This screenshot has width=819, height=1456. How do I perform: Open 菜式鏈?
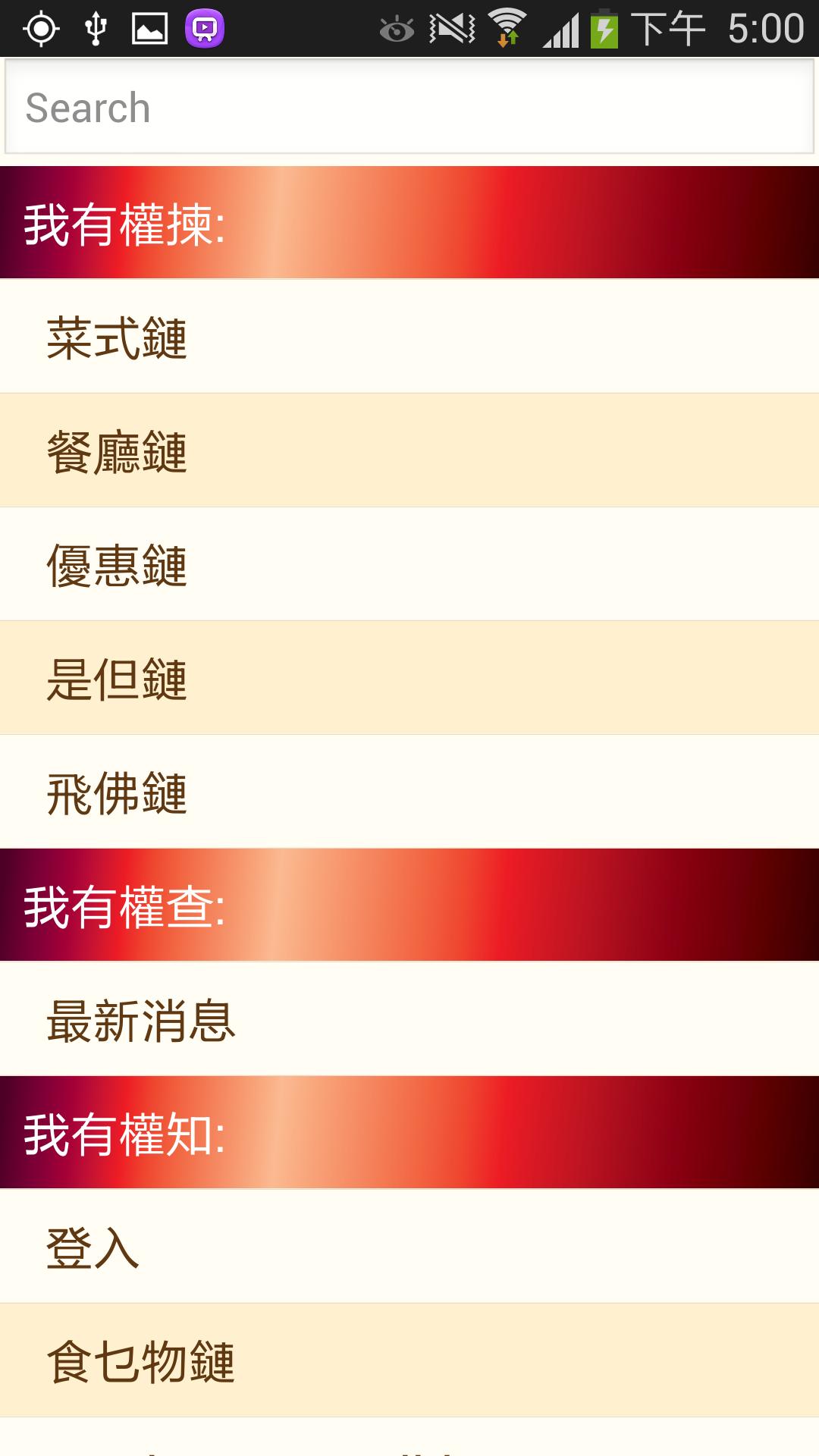click(409, 337)
